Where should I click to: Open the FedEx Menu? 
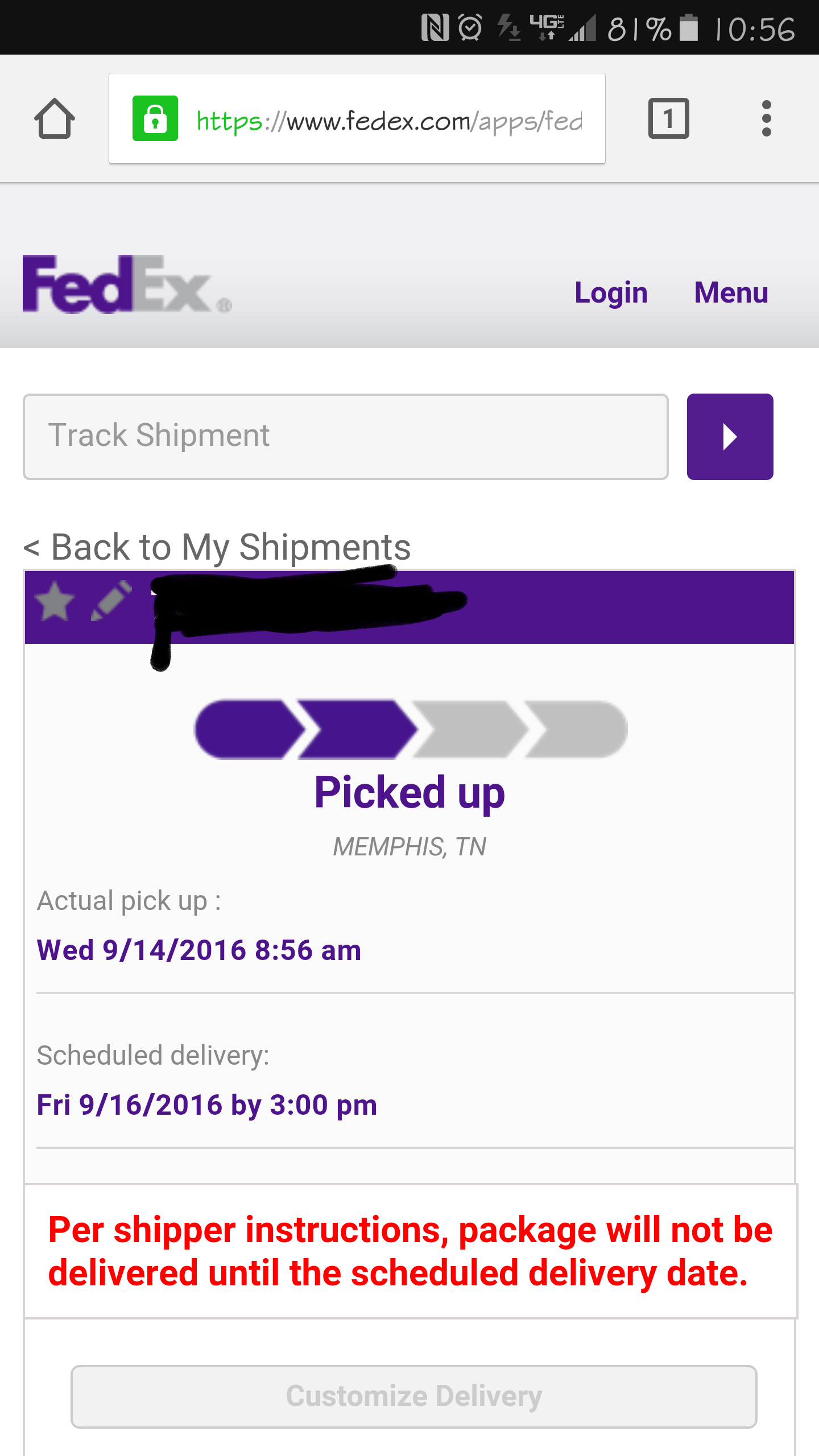point(731,293)
